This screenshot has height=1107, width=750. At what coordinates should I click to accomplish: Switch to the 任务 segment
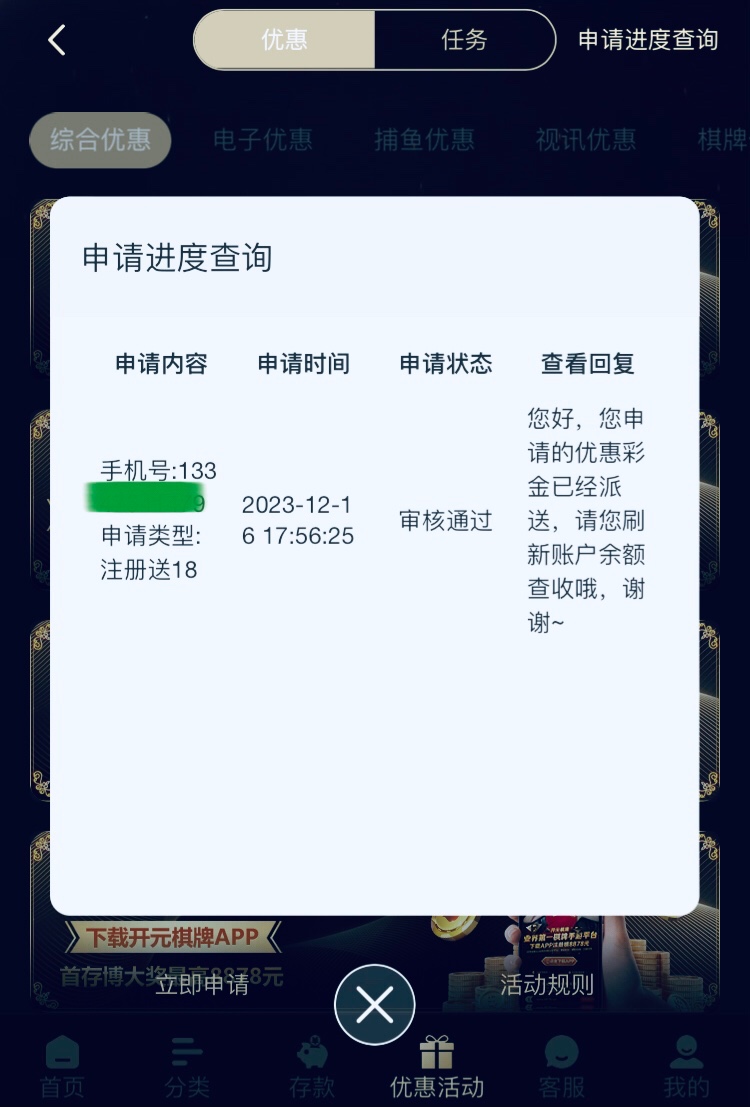(464, 40)
